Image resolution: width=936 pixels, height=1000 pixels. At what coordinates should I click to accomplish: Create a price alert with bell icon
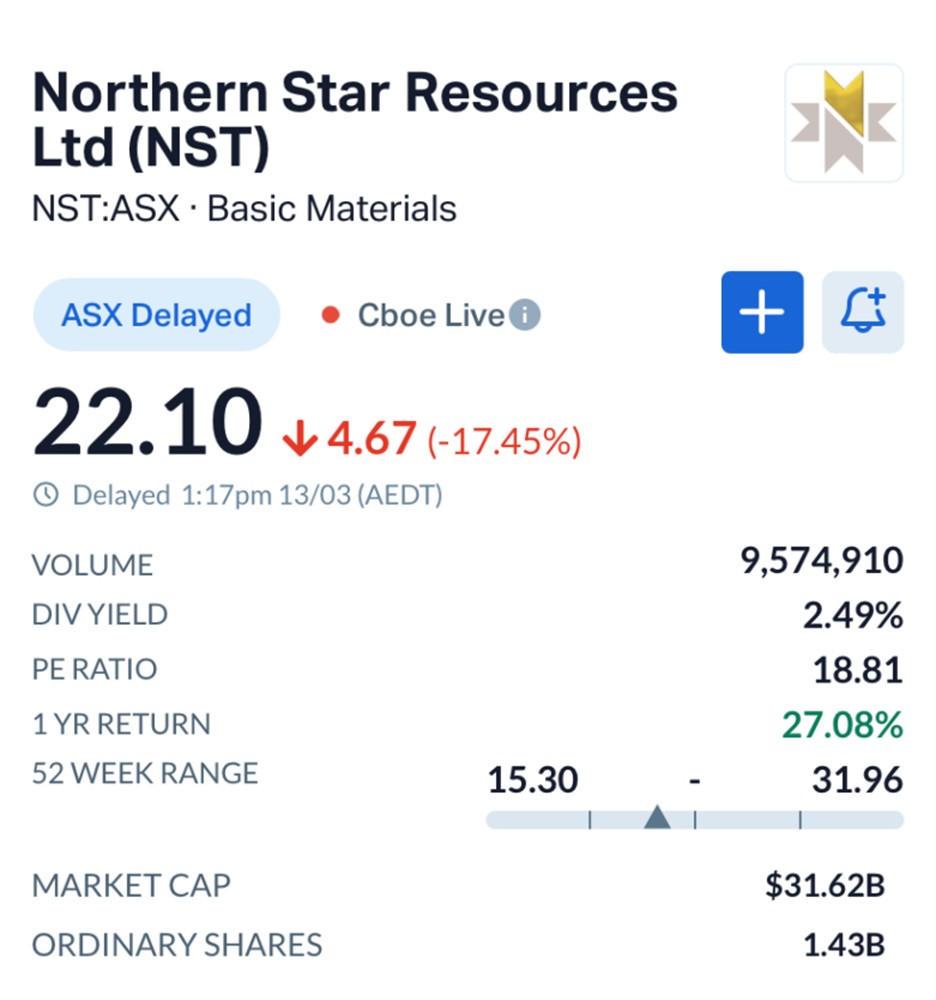pos(862,313)
